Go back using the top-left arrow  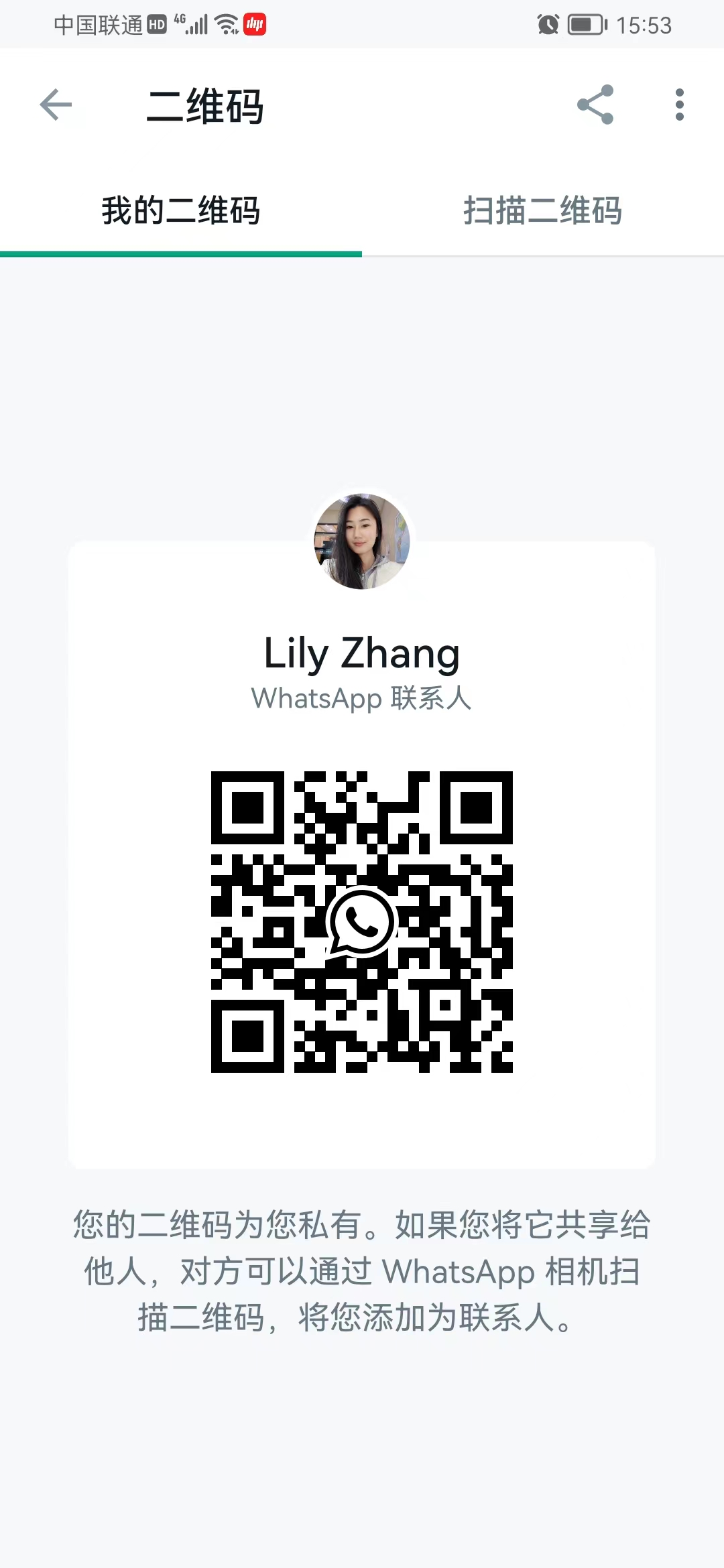(x=56, y=105)
